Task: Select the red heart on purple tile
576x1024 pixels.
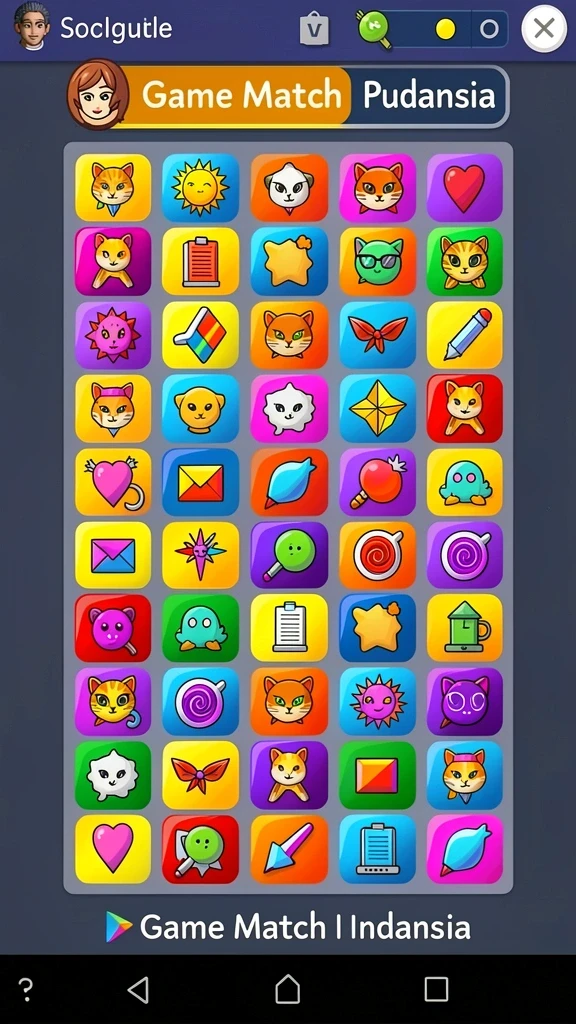Action: tap(464, 187)
